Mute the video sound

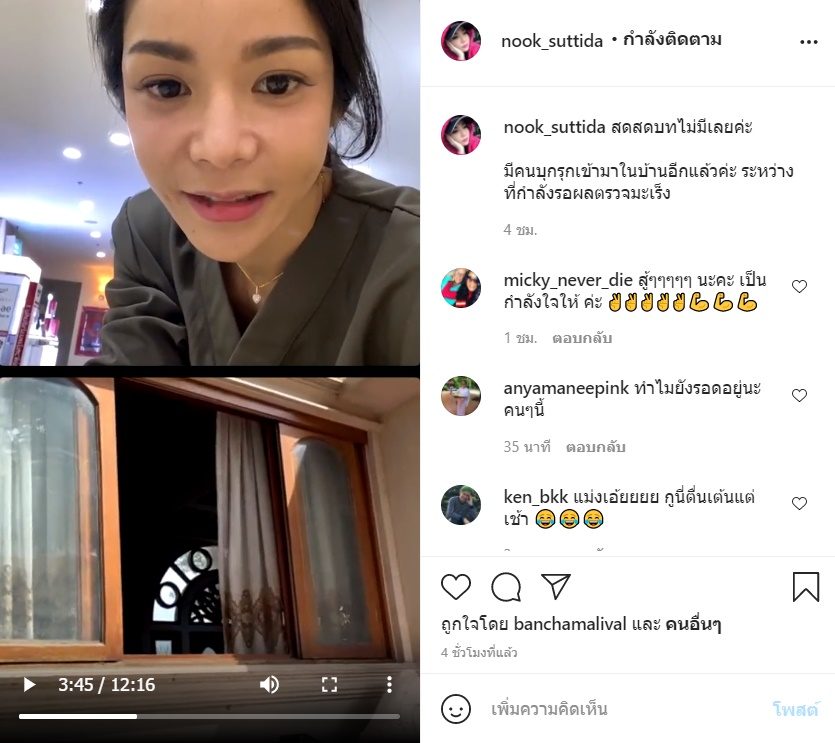point(269,685)
